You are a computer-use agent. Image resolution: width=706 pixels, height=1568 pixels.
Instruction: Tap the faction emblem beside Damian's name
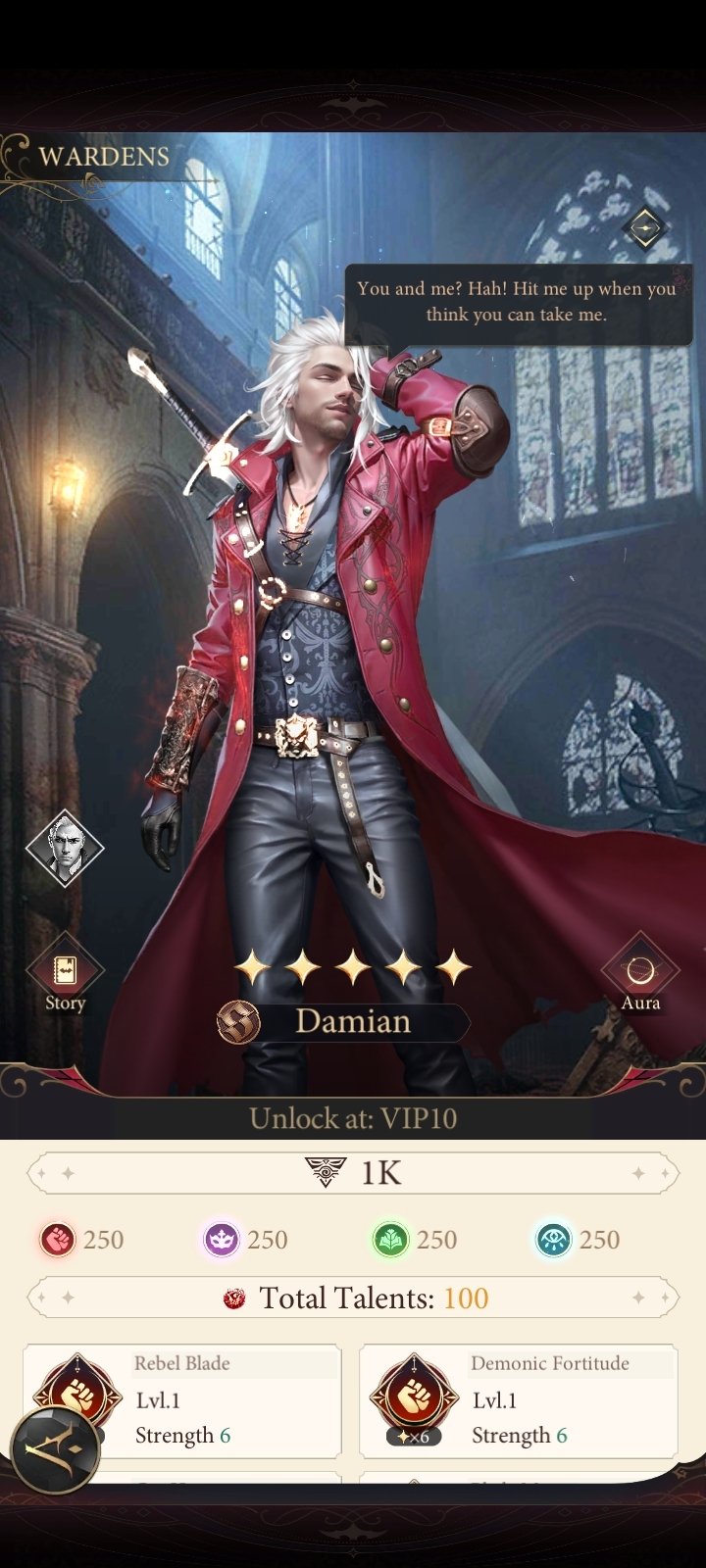pyautogui.click(x=238, y=1022)
